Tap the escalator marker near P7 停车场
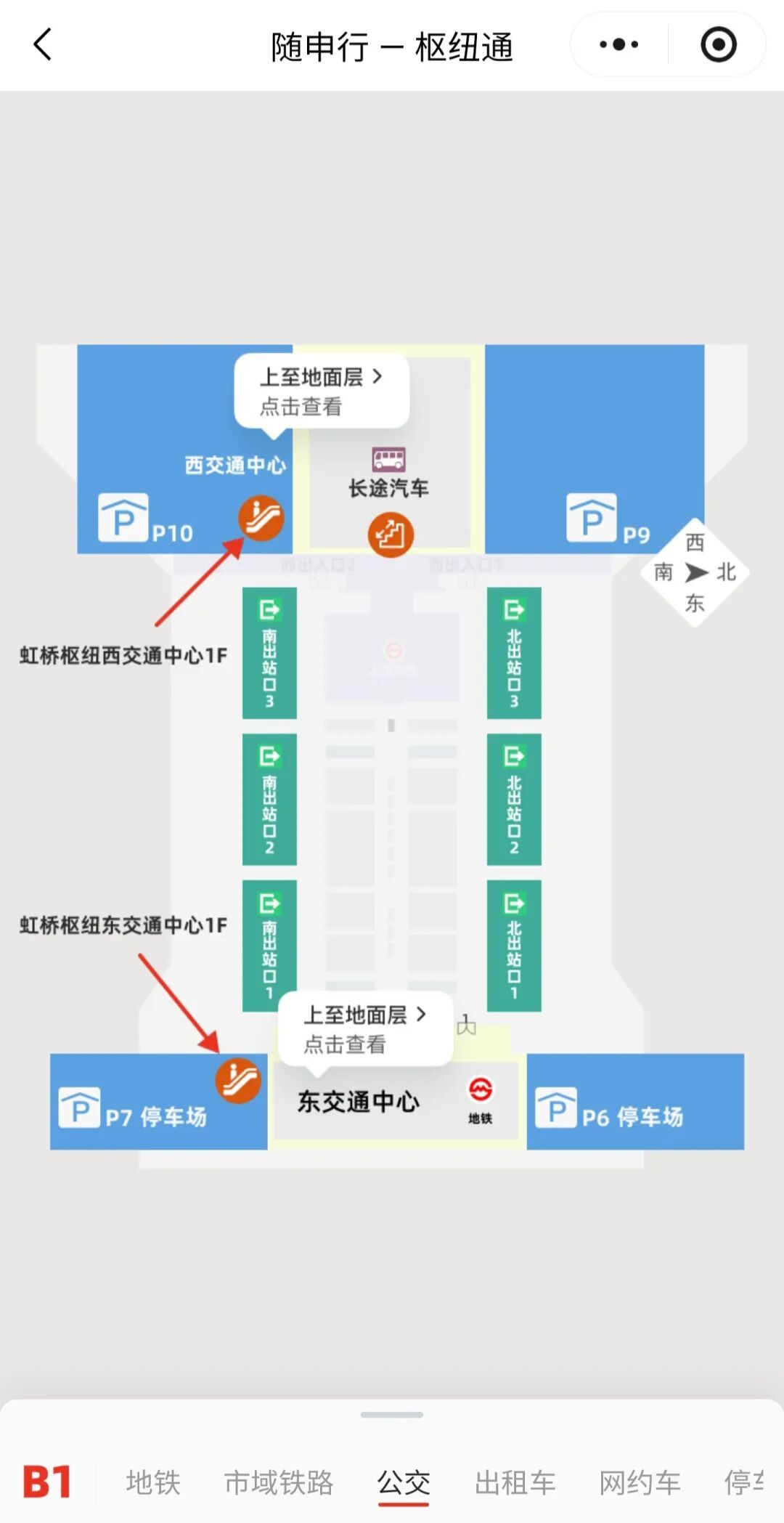The image size is (784, 1523). (x=237, y=1080)
